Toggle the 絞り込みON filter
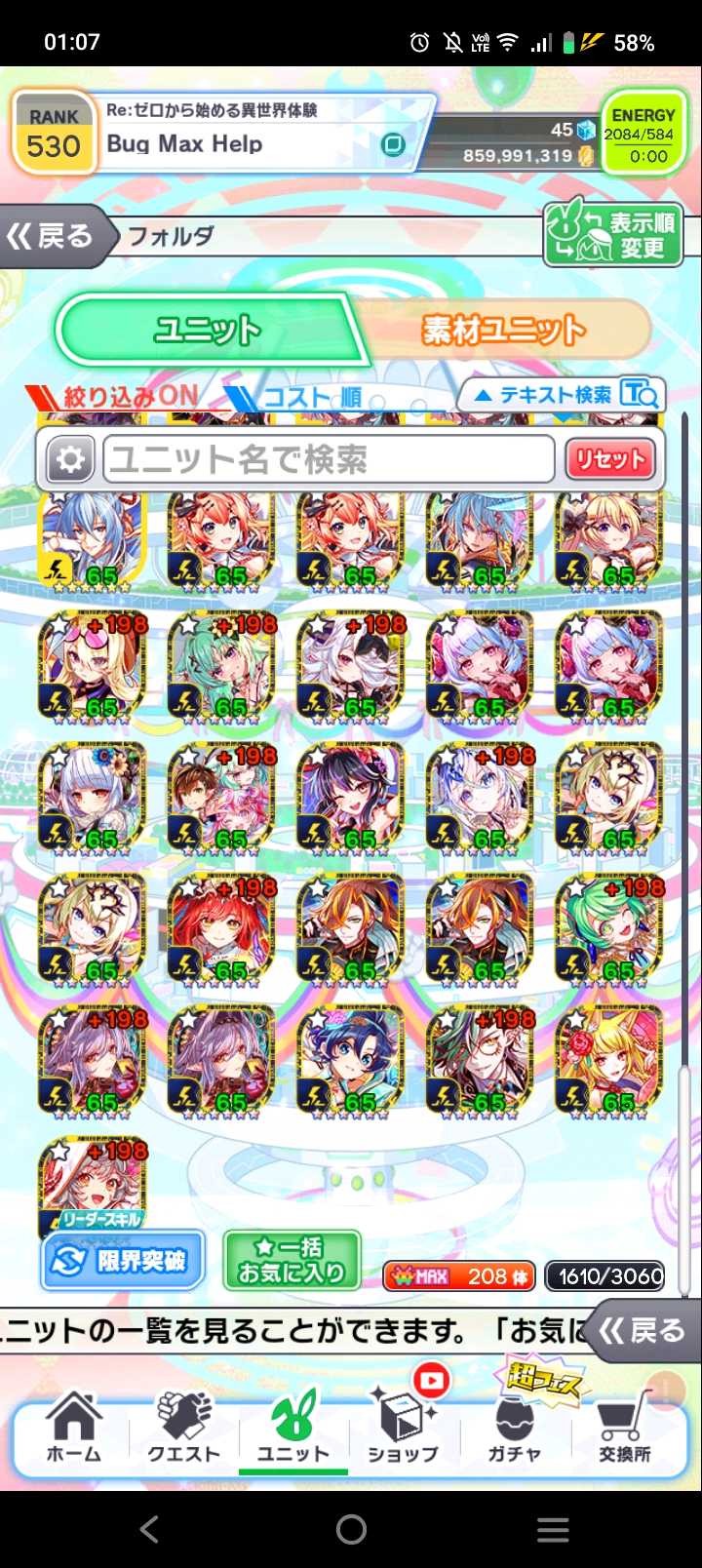 [x=115, y=396]
